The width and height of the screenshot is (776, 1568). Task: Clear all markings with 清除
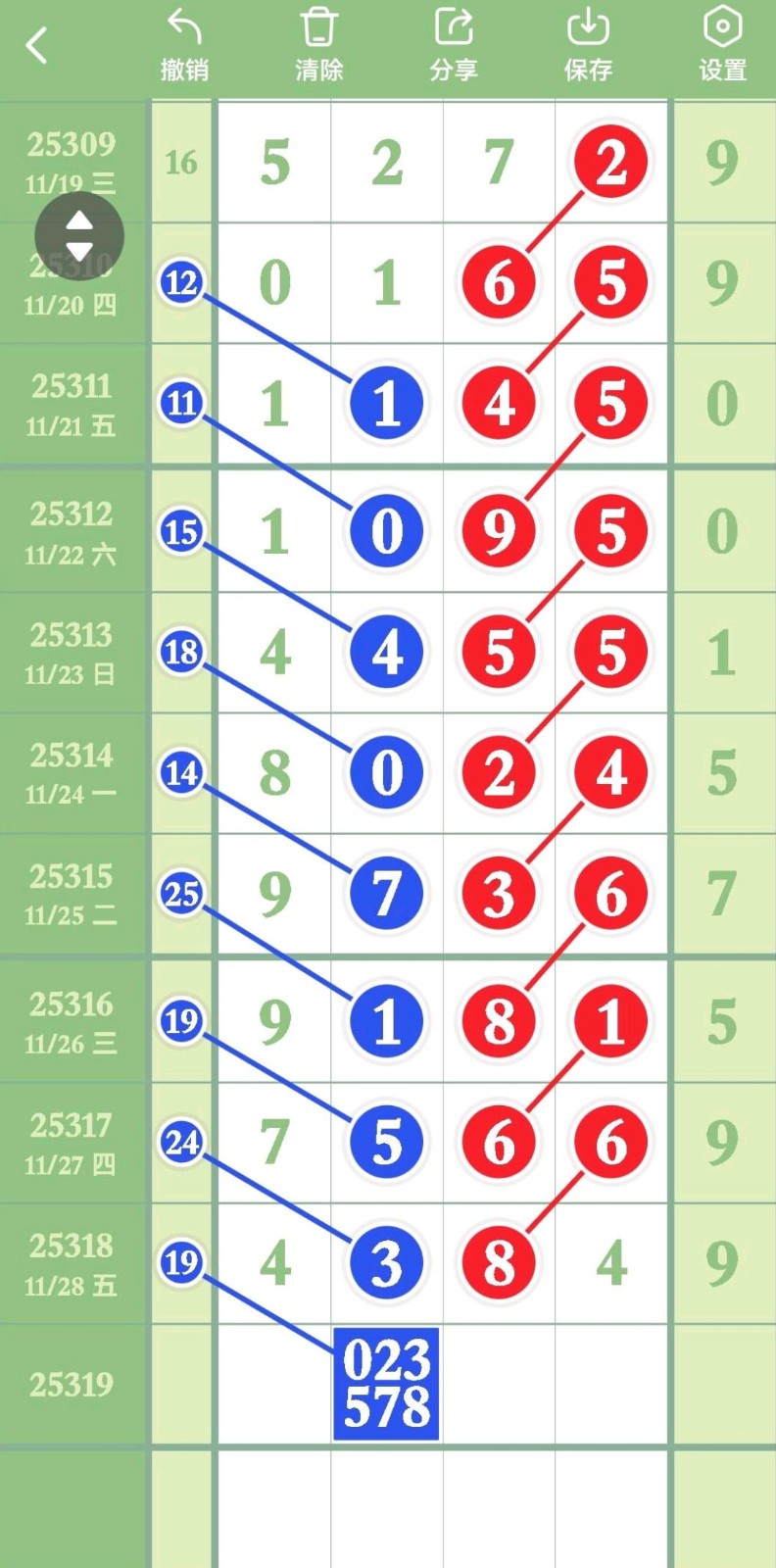[318, 45]
